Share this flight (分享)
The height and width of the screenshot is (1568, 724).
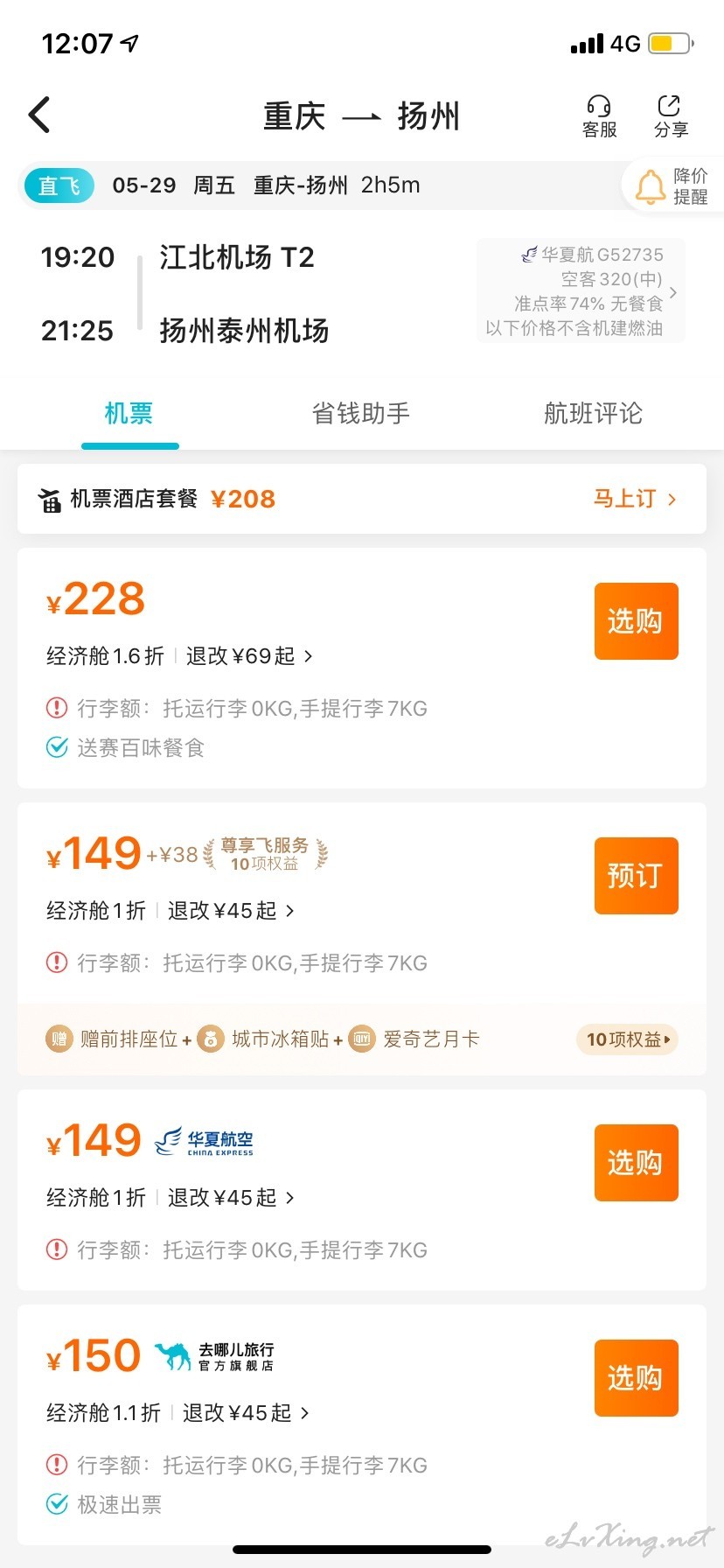coord(671,117)
